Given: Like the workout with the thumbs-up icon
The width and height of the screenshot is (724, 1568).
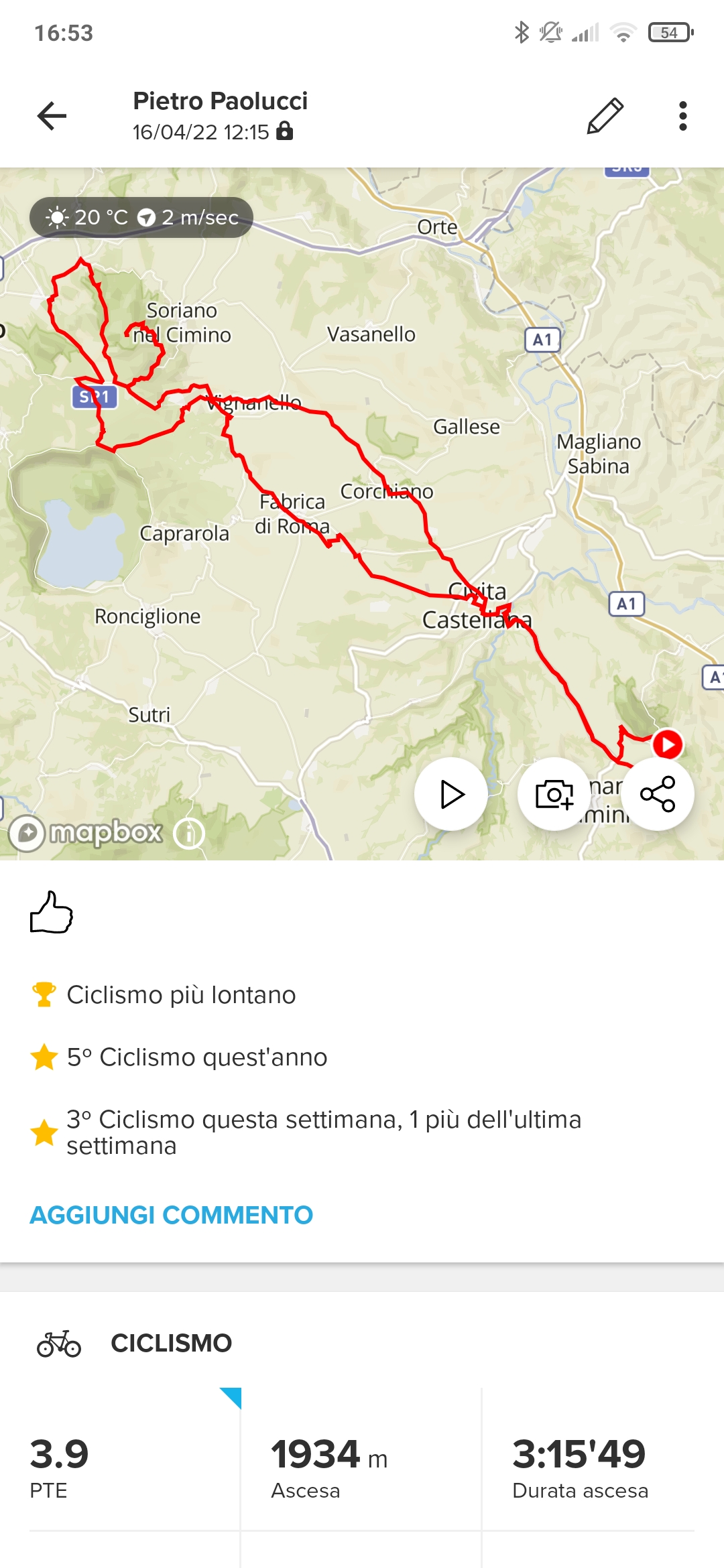Looking at the screenshot, I should coord(51,913).
